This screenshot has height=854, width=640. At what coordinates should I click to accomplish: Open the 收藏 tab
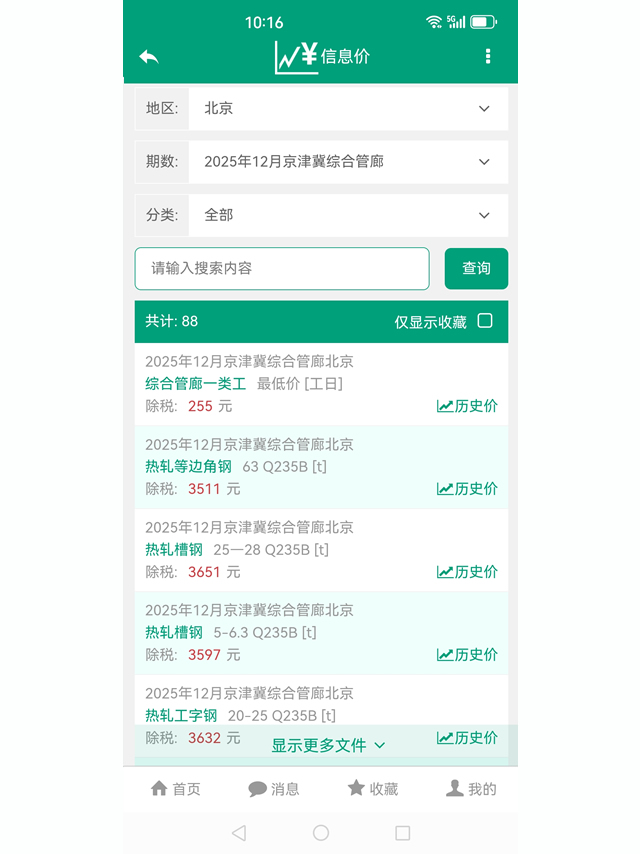pos(372,789)
